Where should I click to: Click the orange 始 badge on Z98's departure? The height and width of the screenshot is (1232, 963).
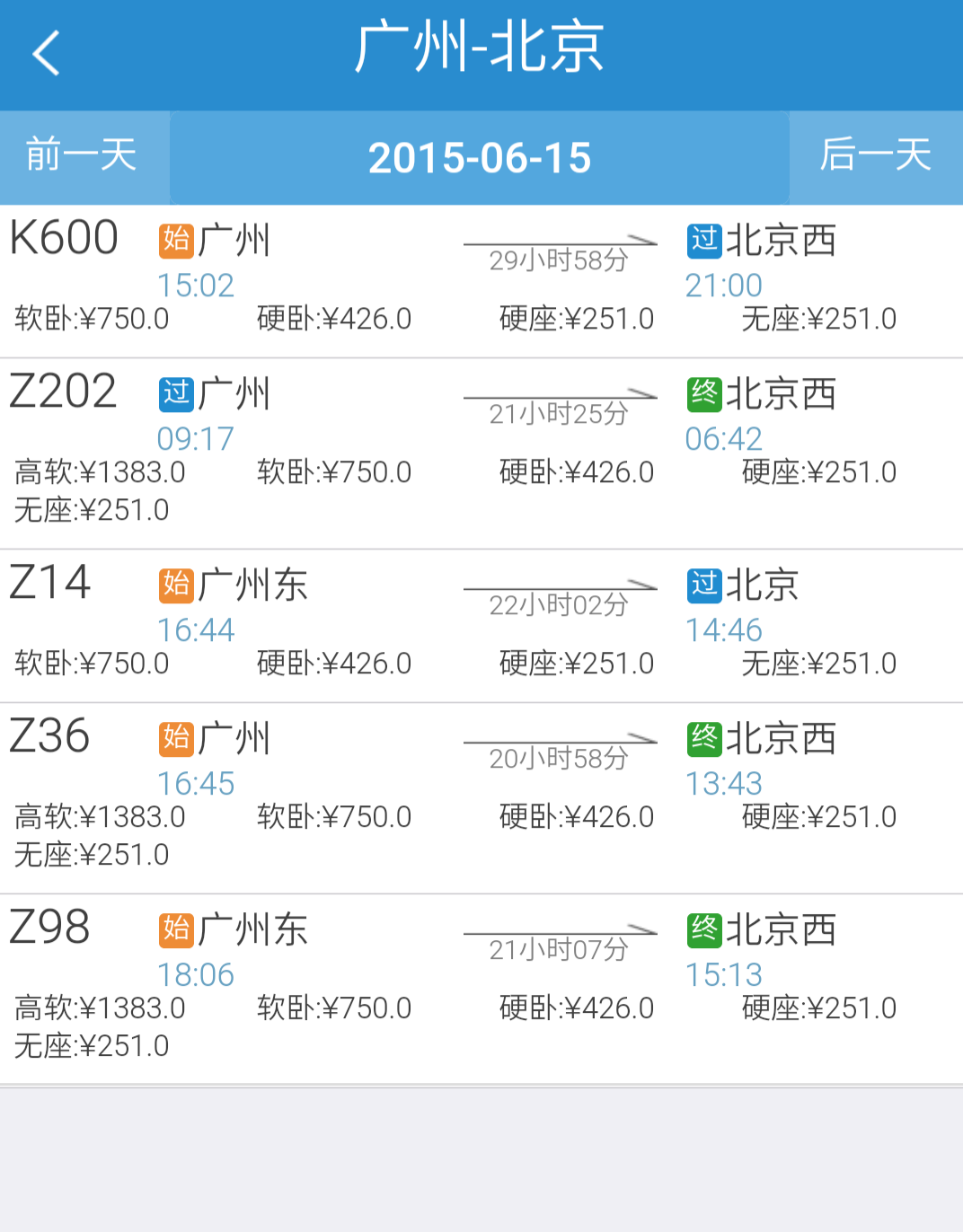176,931
